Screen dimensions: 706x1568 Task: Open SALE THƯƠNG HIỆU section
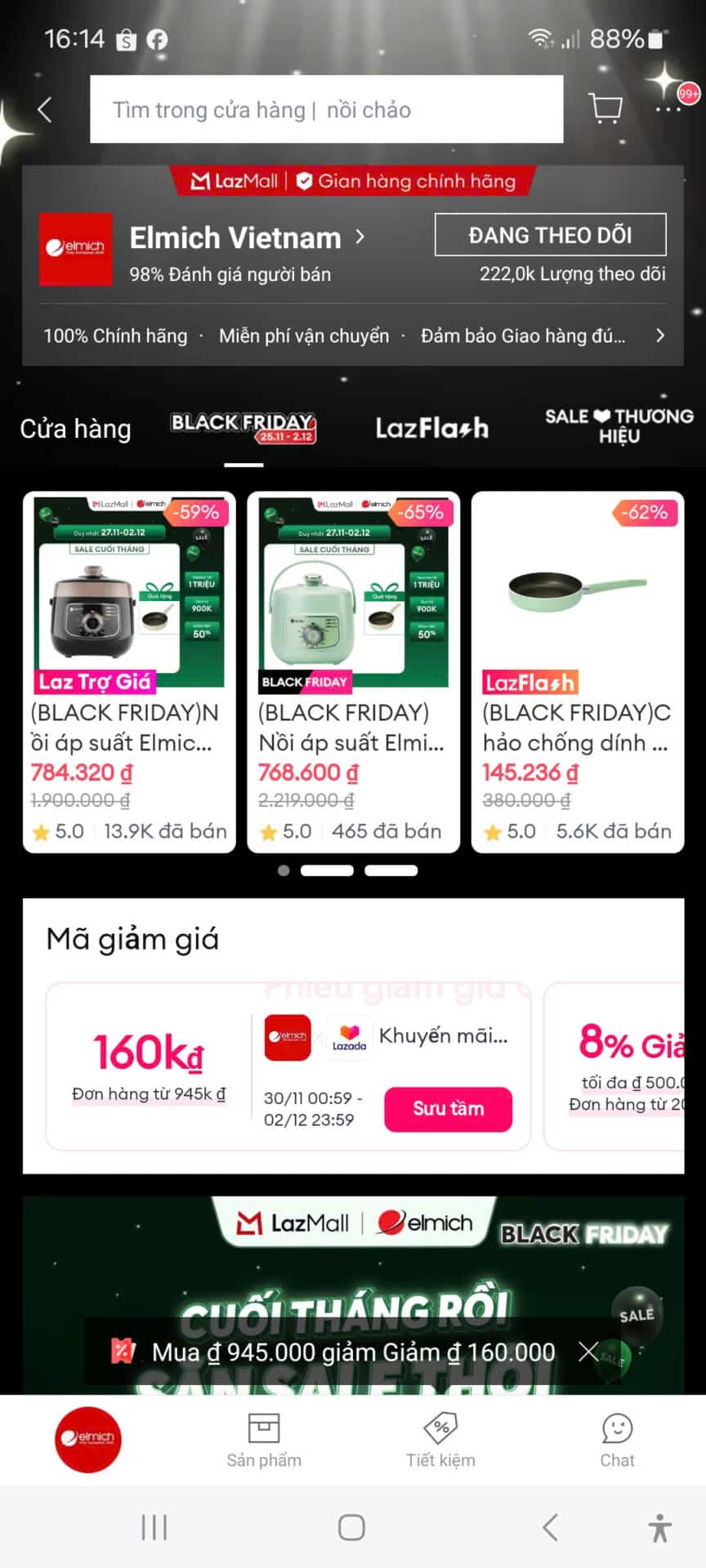[619, 427]
